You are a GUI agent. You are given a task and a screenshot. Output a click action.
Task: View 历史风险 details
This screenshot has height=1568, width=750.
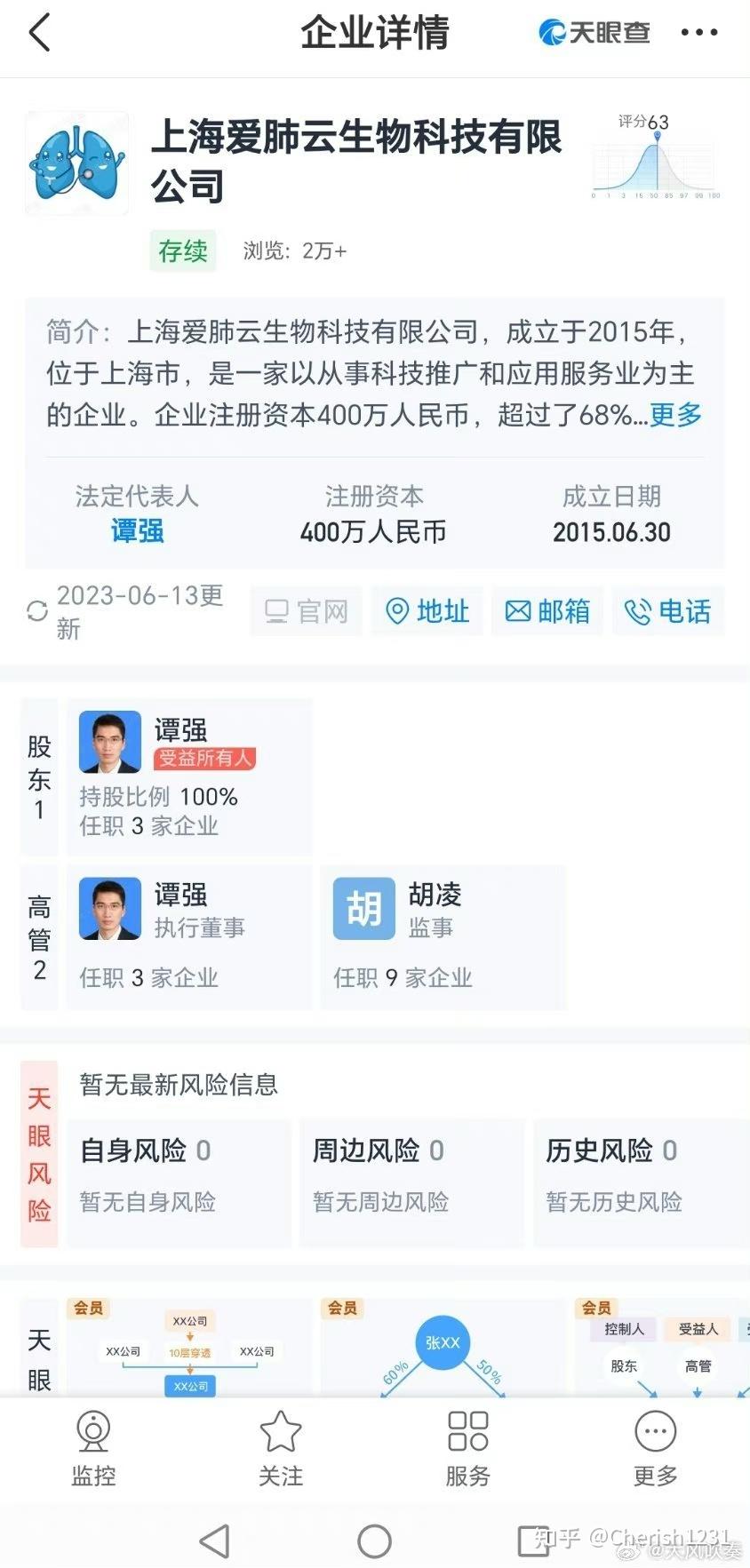(x=642, y=1173)
